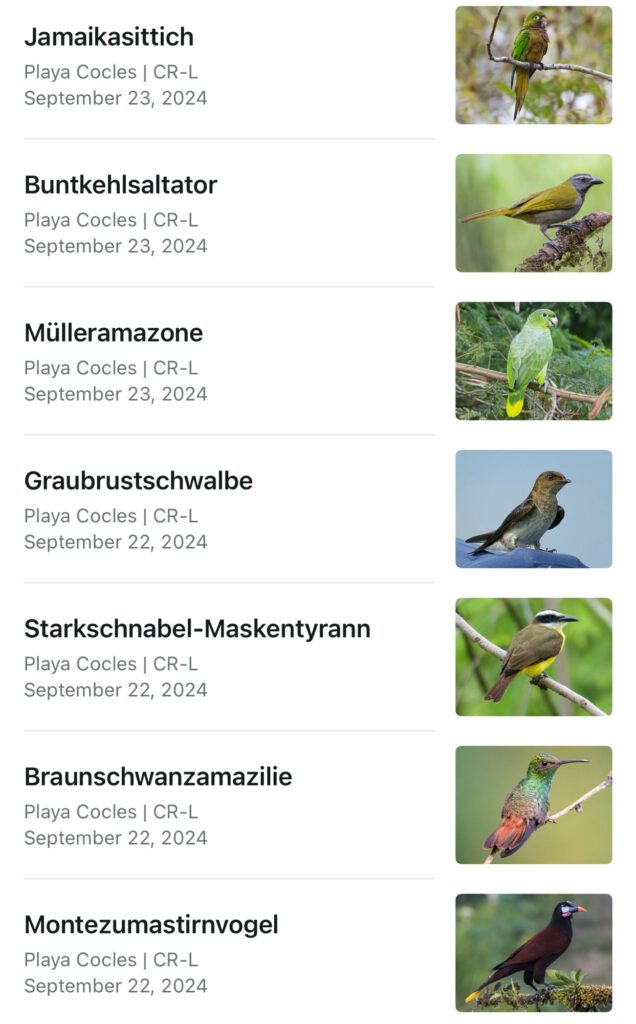
Task: Open the Mülleramazone entry
Action: point(113,333)
